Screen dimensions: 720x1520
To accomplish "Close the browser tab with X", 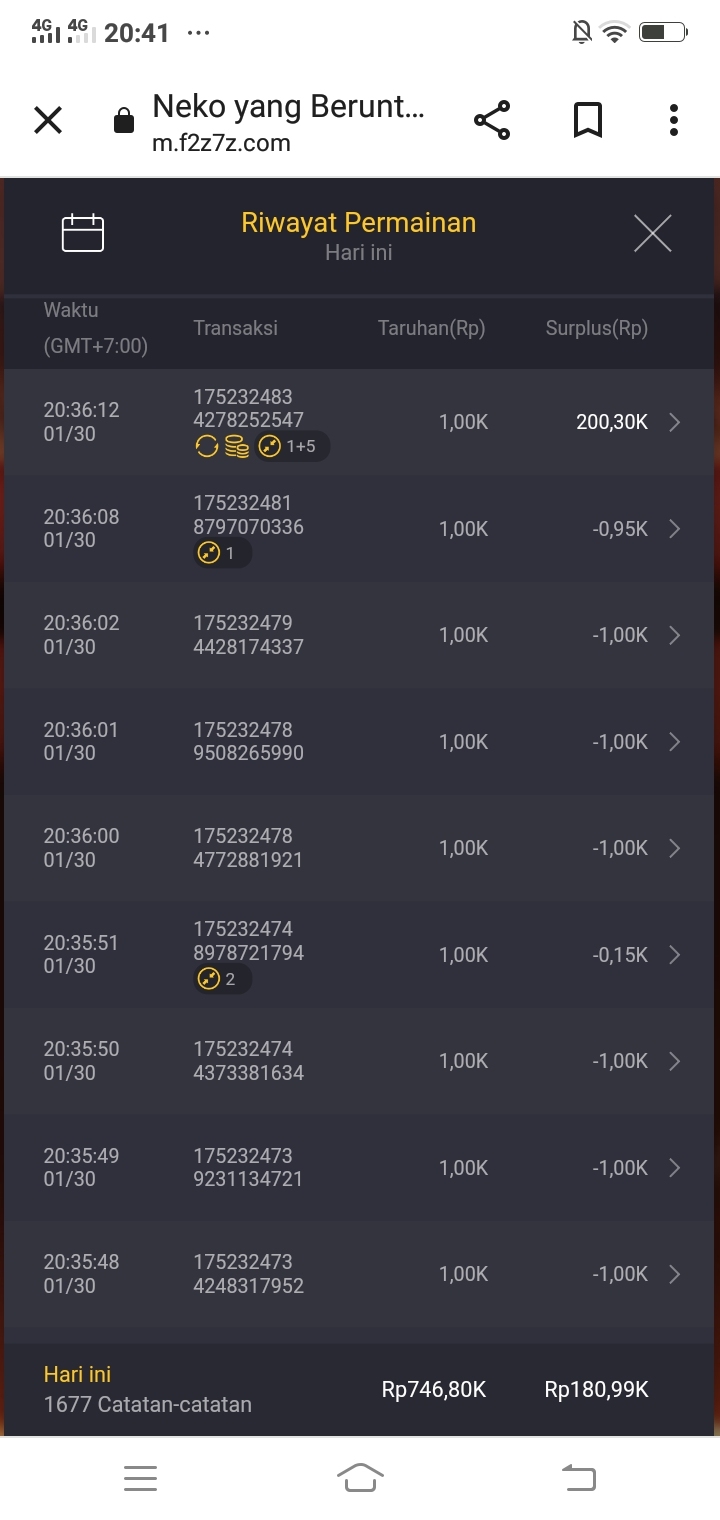I will 48,121.
